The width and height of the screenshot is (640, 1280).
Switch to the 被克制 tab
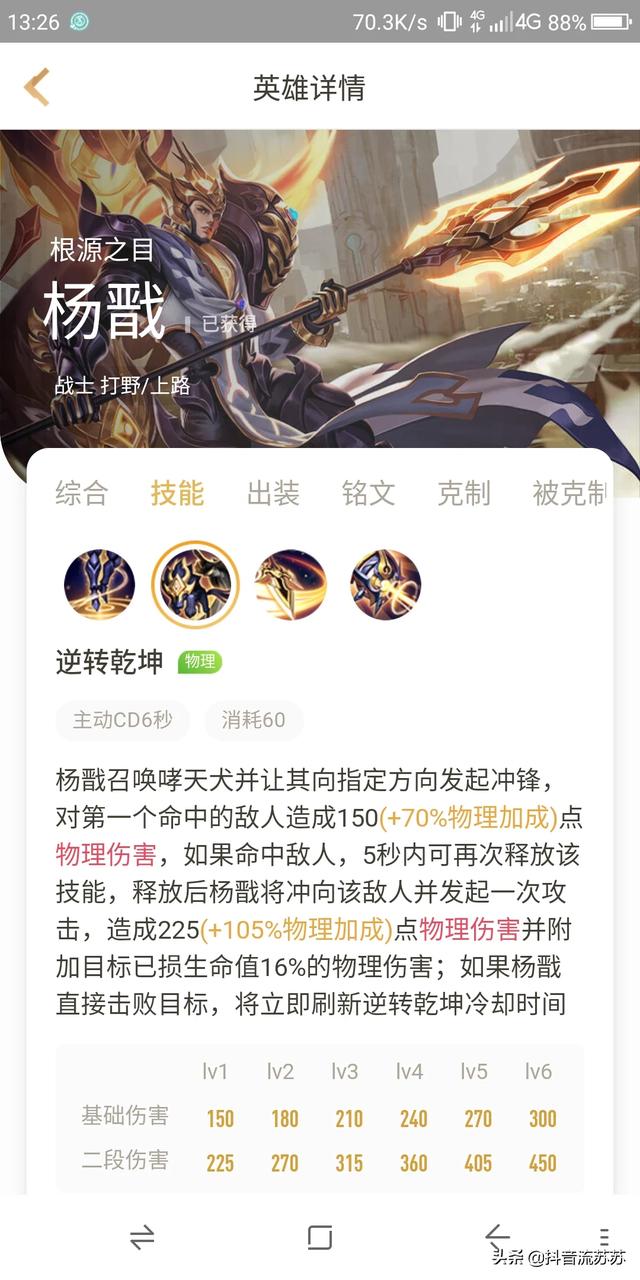568,493
